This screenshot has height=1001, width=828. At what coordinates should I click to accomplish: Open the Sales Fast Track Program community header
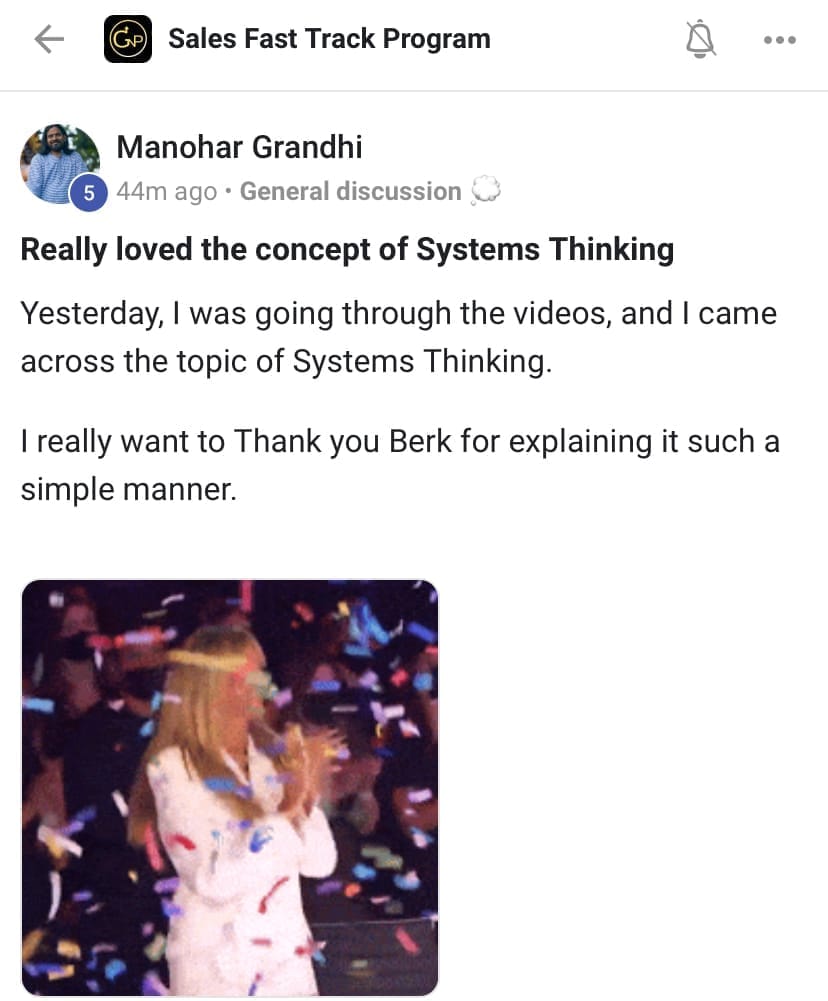(x=329, y=40)
